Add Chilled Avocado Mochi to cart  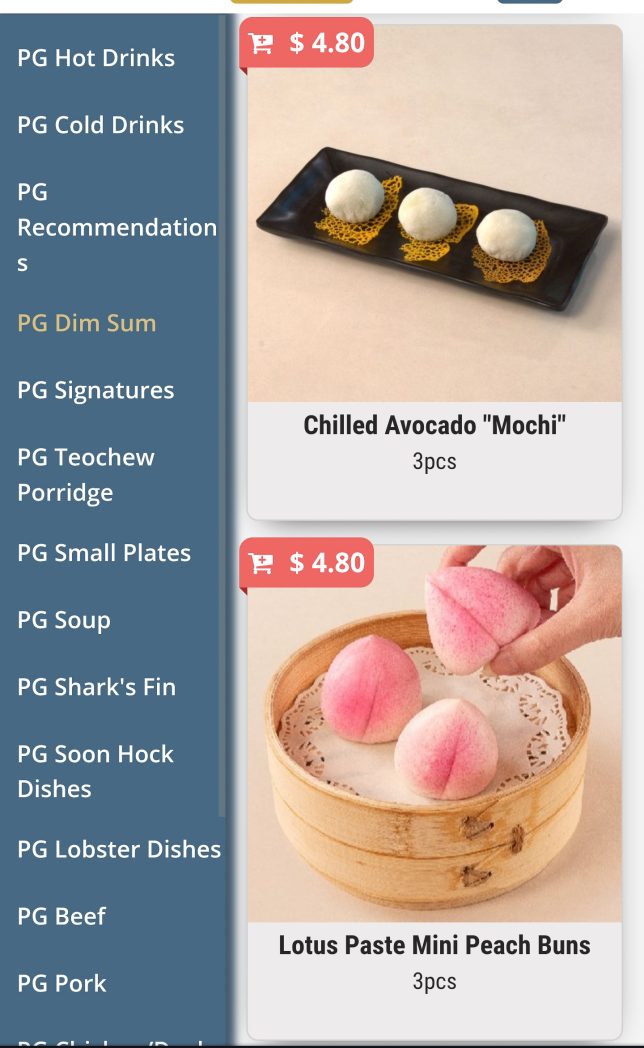pyautogui.click(x=307, y=43)
